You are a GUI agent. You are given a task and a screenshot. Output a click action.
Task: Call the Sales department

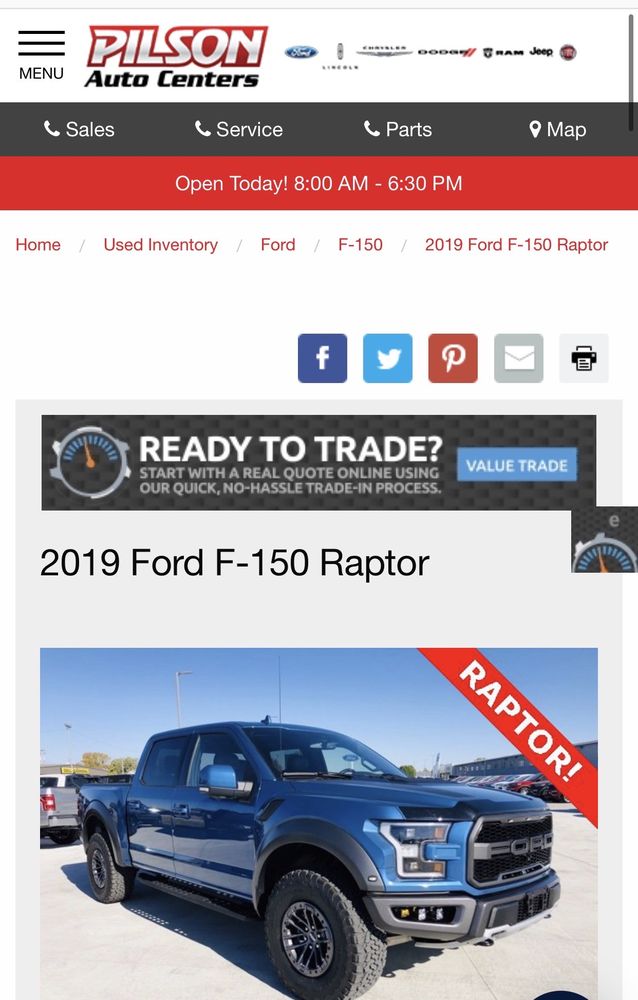point(79,129)
